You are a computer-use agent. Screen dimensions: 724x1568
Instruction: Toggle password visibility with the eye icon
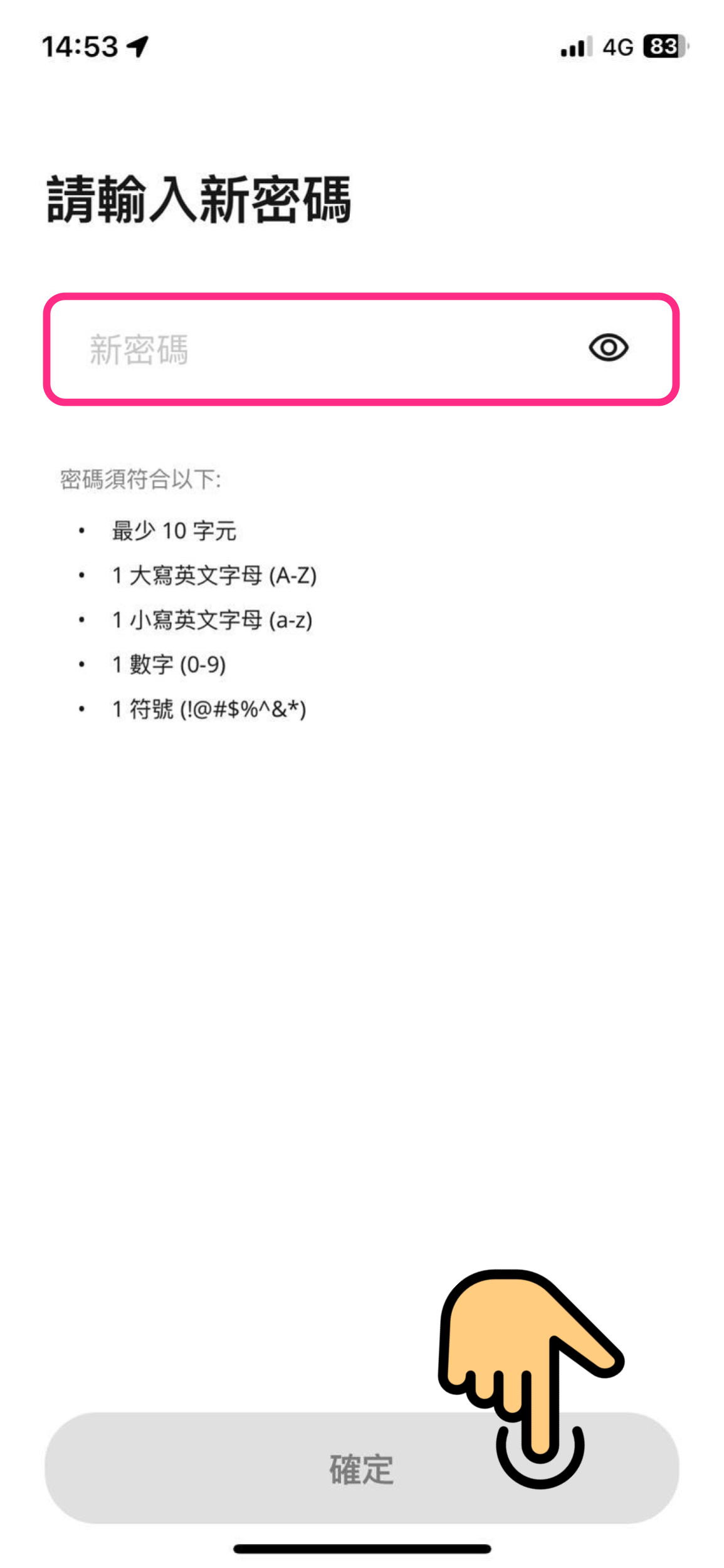pos(607,347)
